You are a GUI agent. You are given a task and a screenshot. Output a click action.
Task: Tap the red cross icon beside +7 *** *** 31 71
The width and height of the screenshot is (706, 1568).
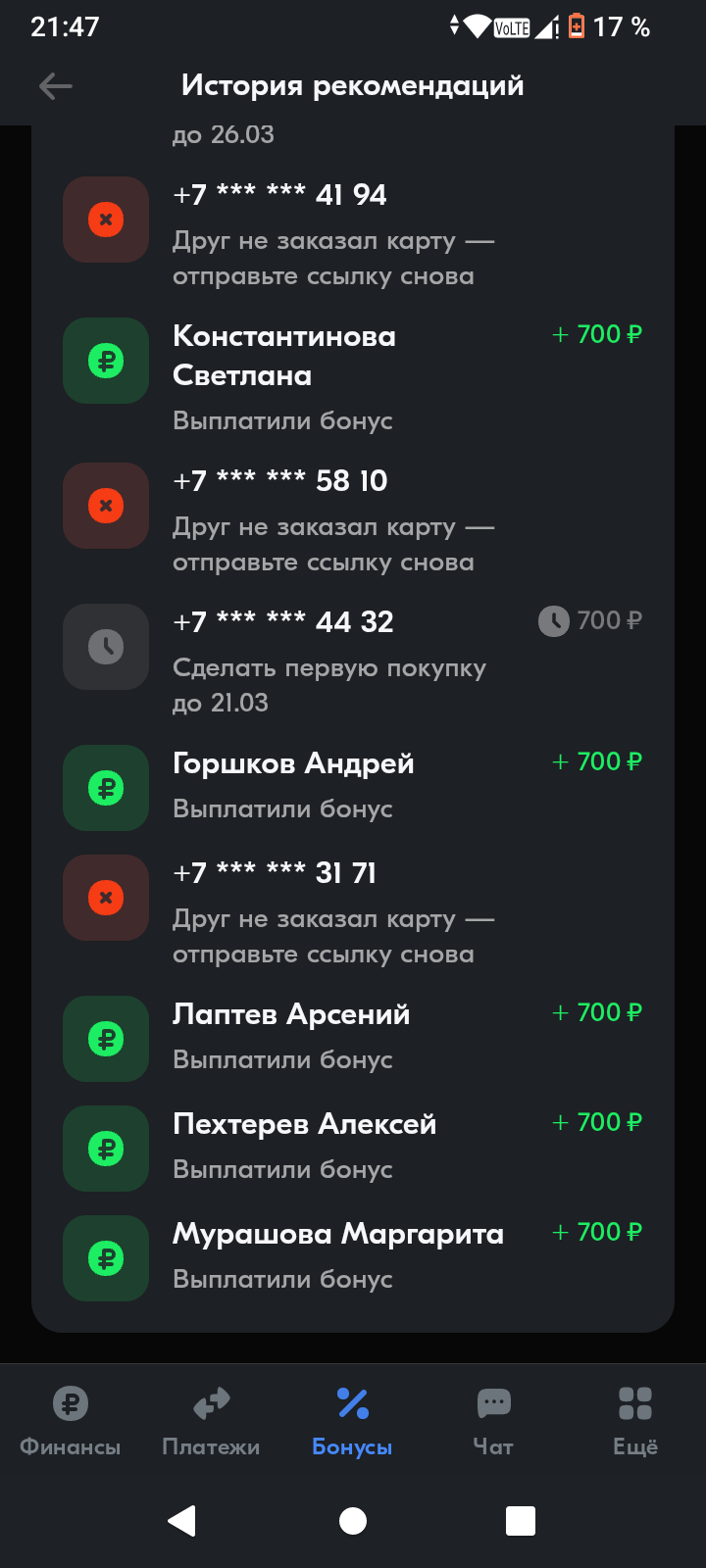(105, 898)
